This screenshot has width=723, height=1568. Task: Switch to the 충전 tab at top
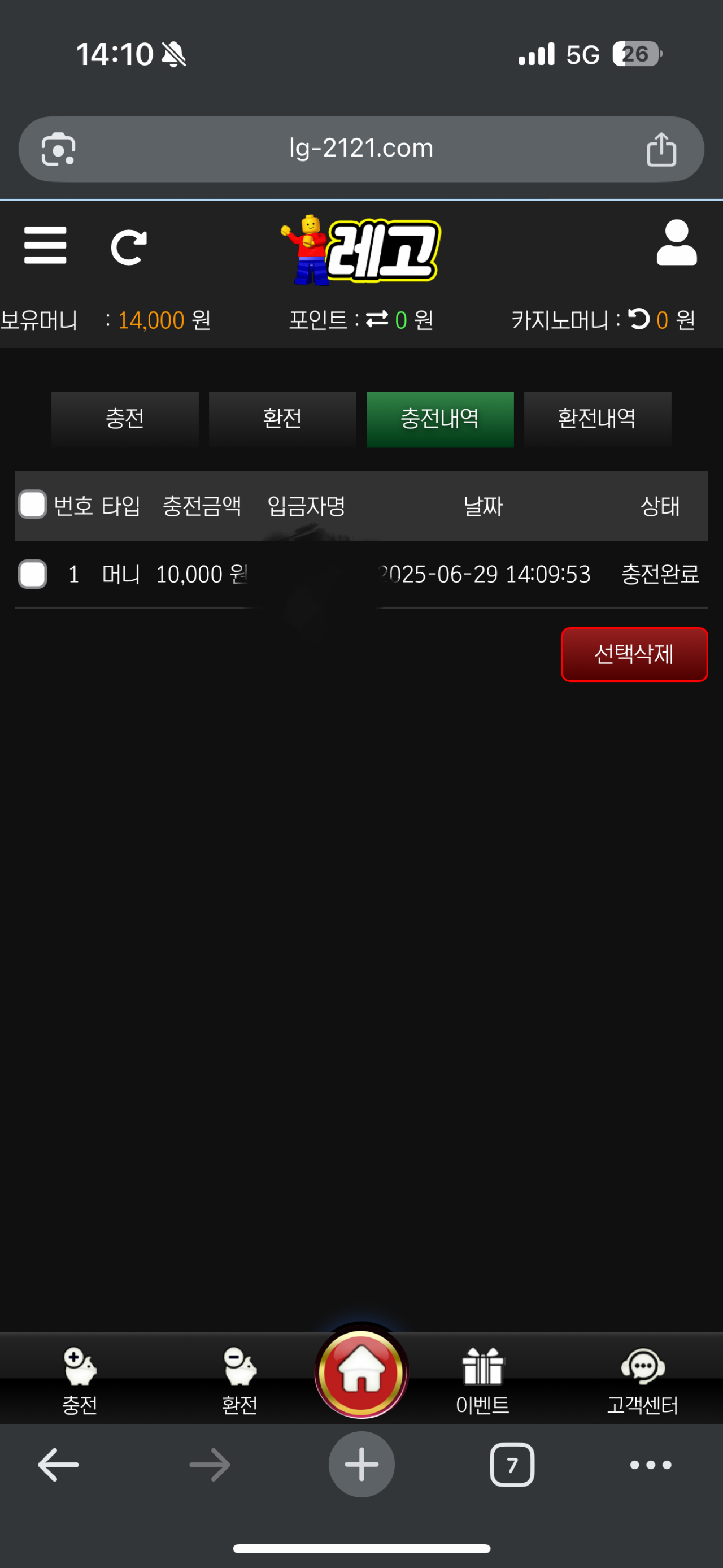(x=125, y=419)
